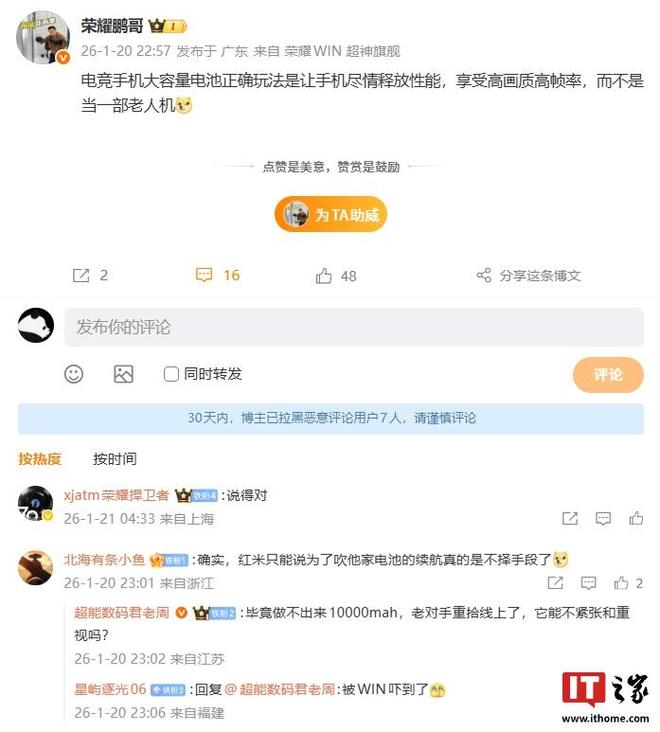The width and height of the screenshot is (660, 732).
Task: Tap the 为TA助威 button
Action: point(330,214)
